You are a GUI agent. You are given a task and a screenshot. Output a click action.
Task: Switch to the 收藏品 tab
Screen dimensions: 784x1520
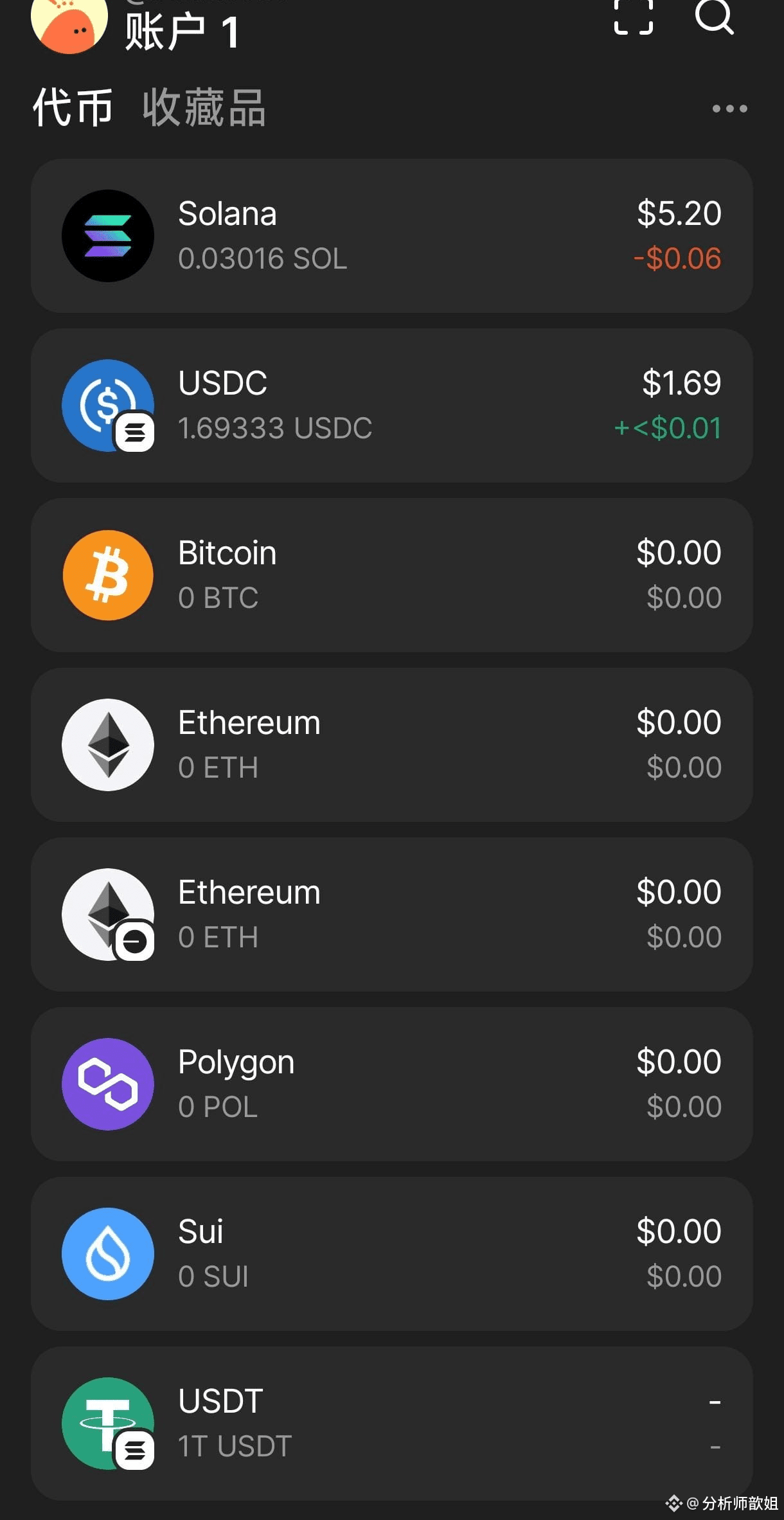[204, 107]
